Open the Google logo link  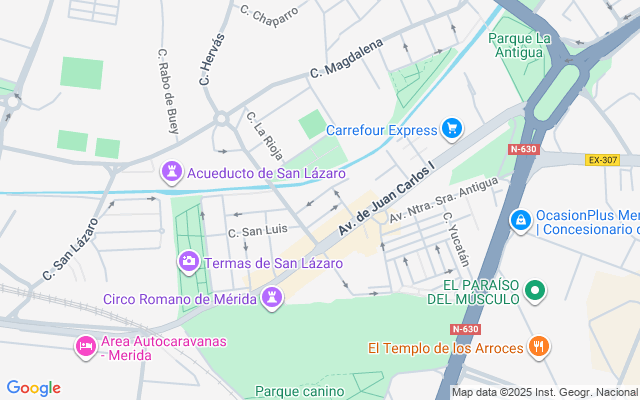pyautogui.click(x=34, y=388)
